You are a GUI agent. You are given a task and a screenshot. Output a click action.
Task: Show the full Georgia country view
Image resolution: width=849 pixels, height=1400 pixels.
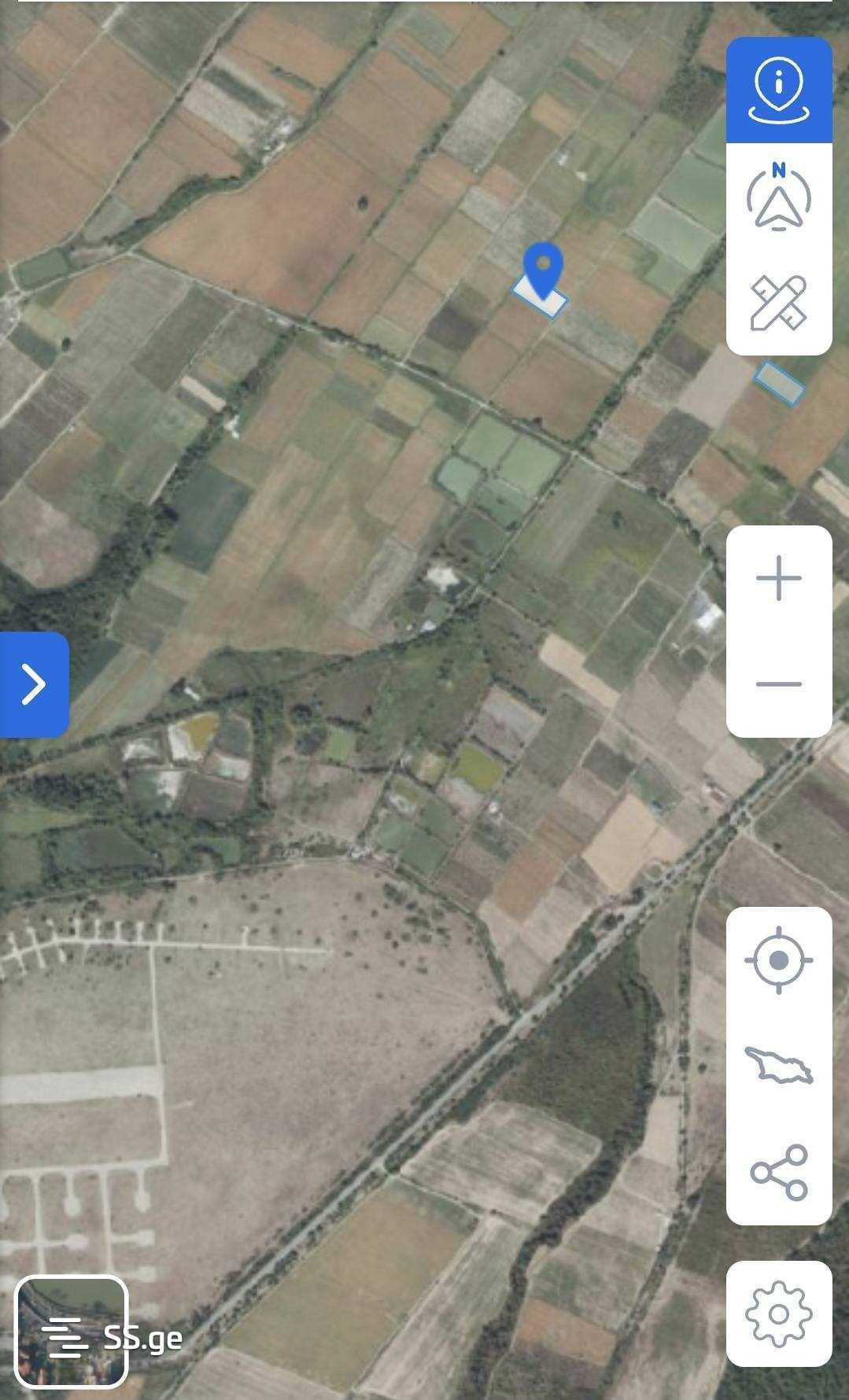(778, 1066)
